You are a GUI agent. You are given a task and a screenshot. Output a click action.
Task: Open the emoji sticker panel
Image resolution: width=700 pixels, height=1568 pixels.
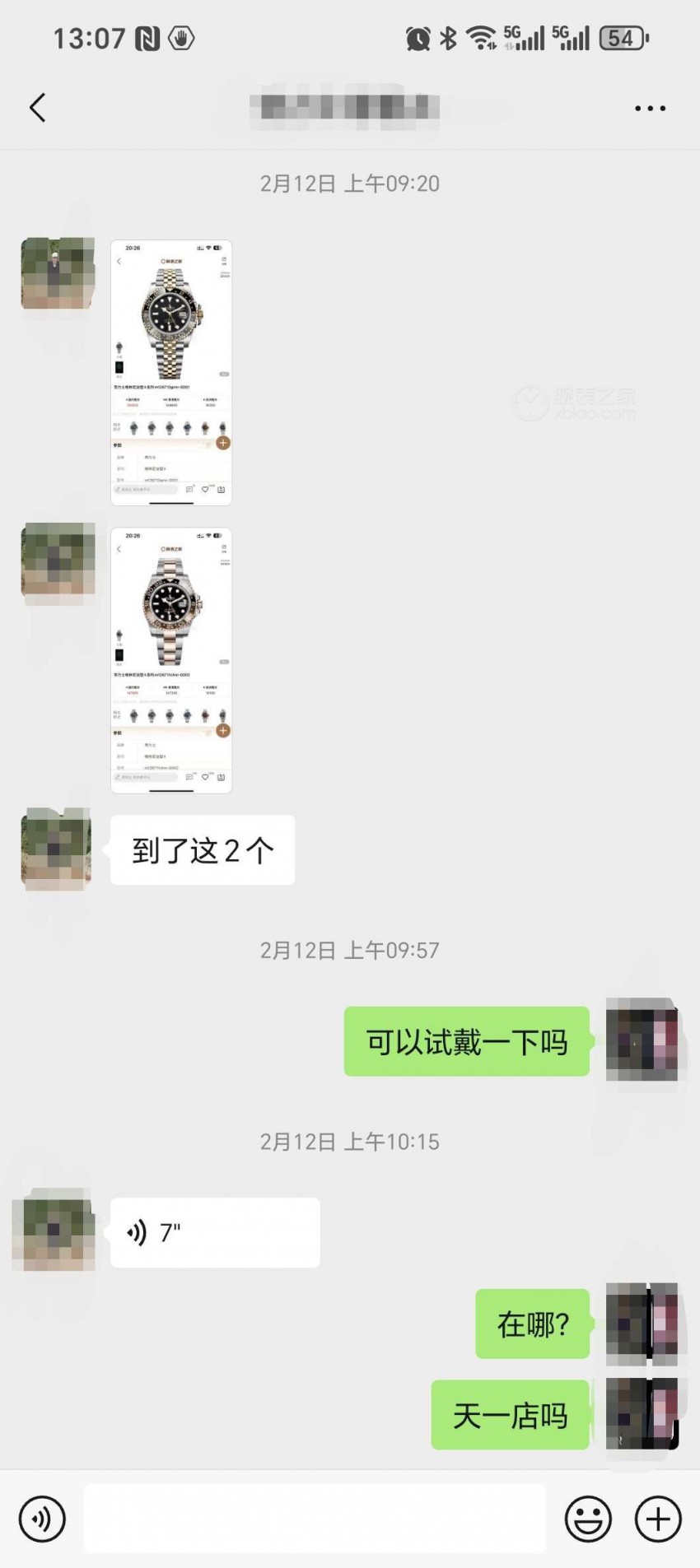pyautogui.click(x=588, y=1519)
